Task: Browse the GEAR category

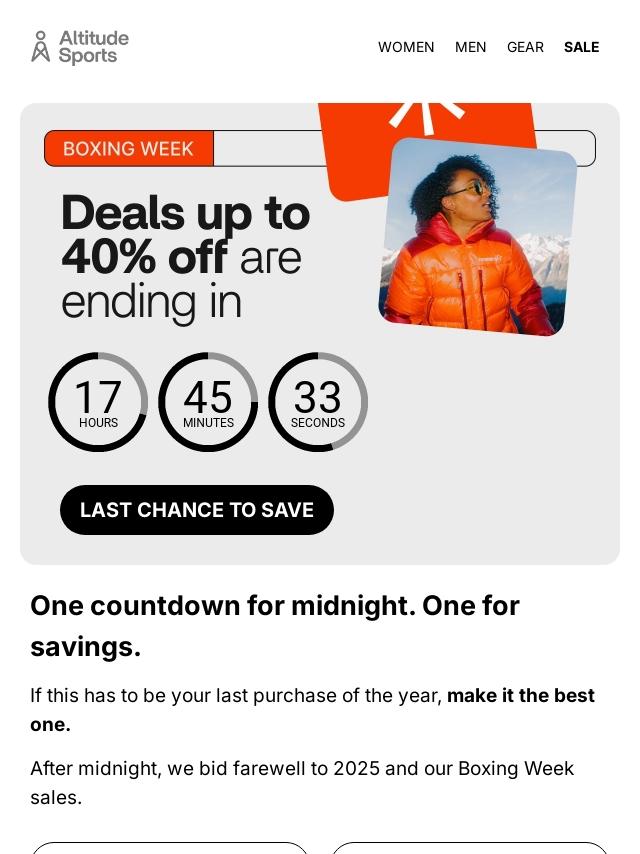Action: 525,47
